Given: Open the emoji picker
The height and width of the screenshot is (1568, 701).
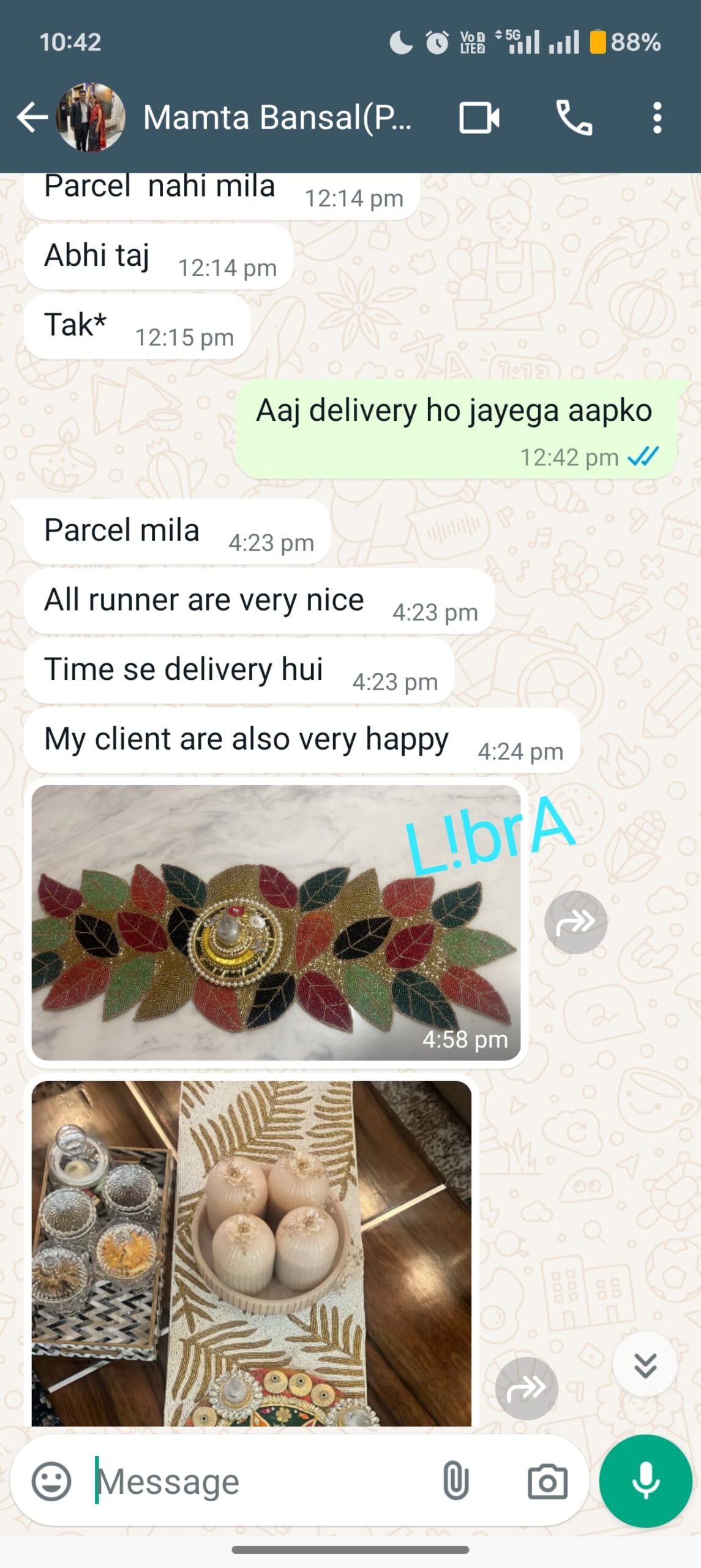Looking at the screenshot, I should tap(51, 1481).
